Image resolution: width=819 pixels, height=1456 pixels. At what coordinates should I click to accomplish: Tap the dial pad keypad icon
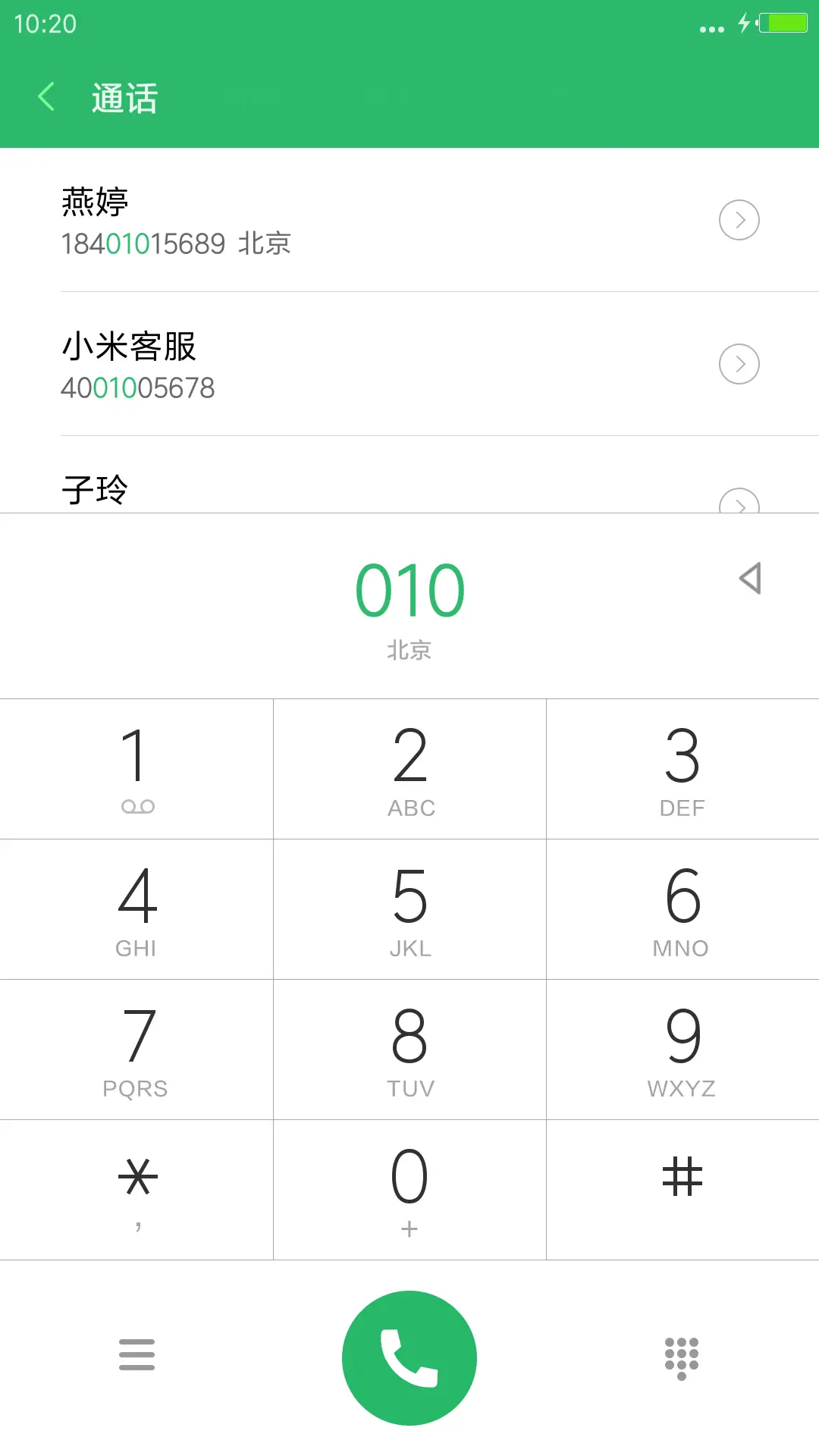click(682, 1357)
